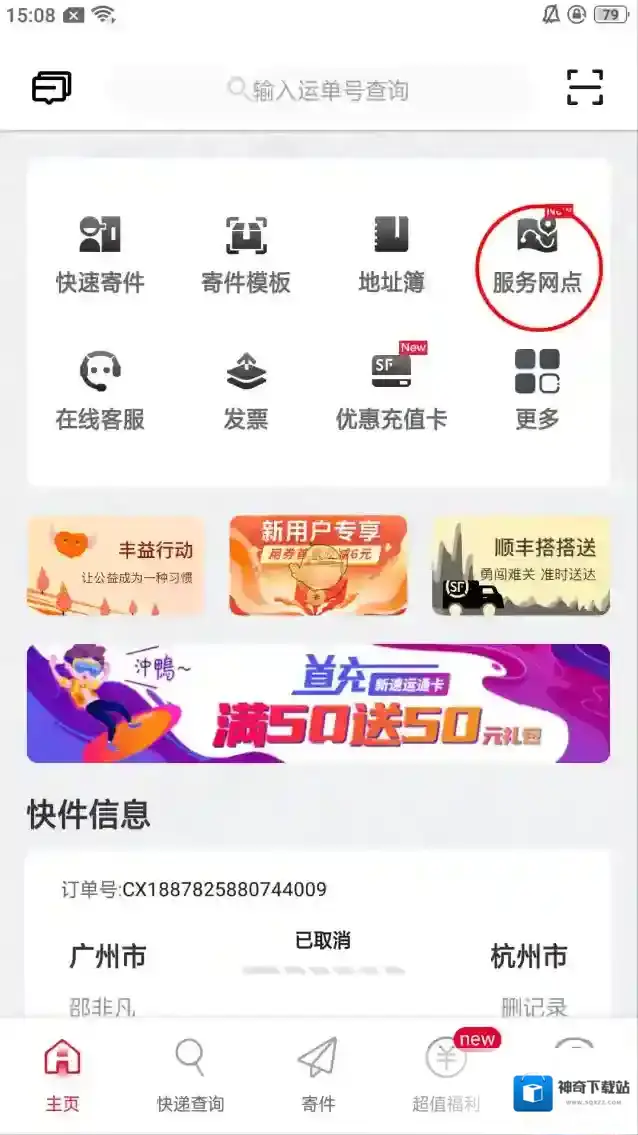This screenshot has height=1135, width=638.
Task: Open the 发票 invoice section
Action: coord(246,390)
